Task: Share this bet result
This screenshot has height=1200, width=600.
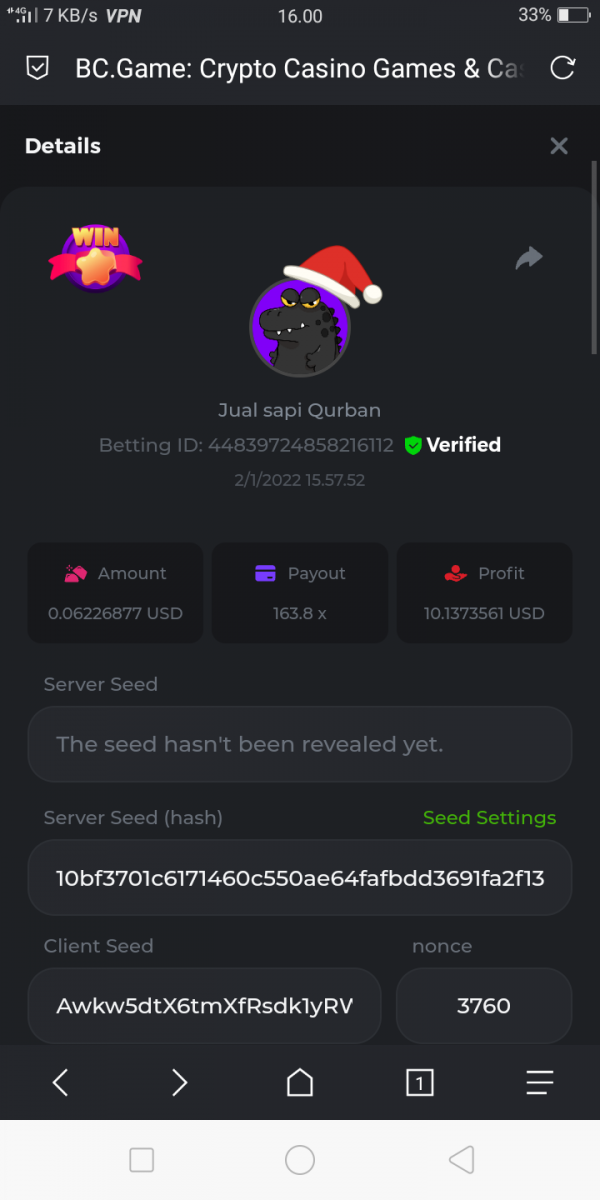Action: (529, 258)
